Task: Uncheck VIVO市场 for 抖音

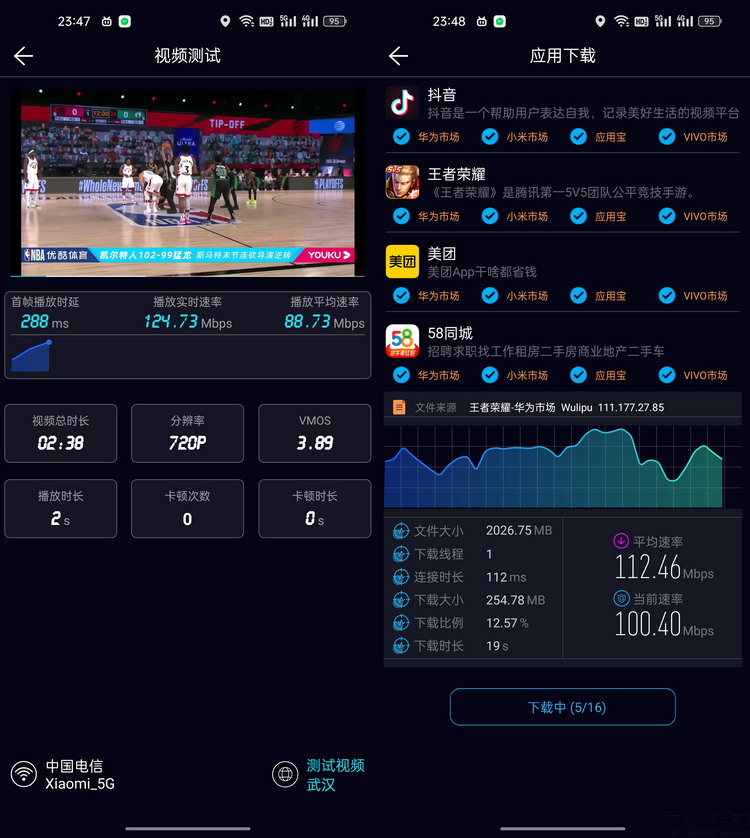Action: [x=667, y=137]
